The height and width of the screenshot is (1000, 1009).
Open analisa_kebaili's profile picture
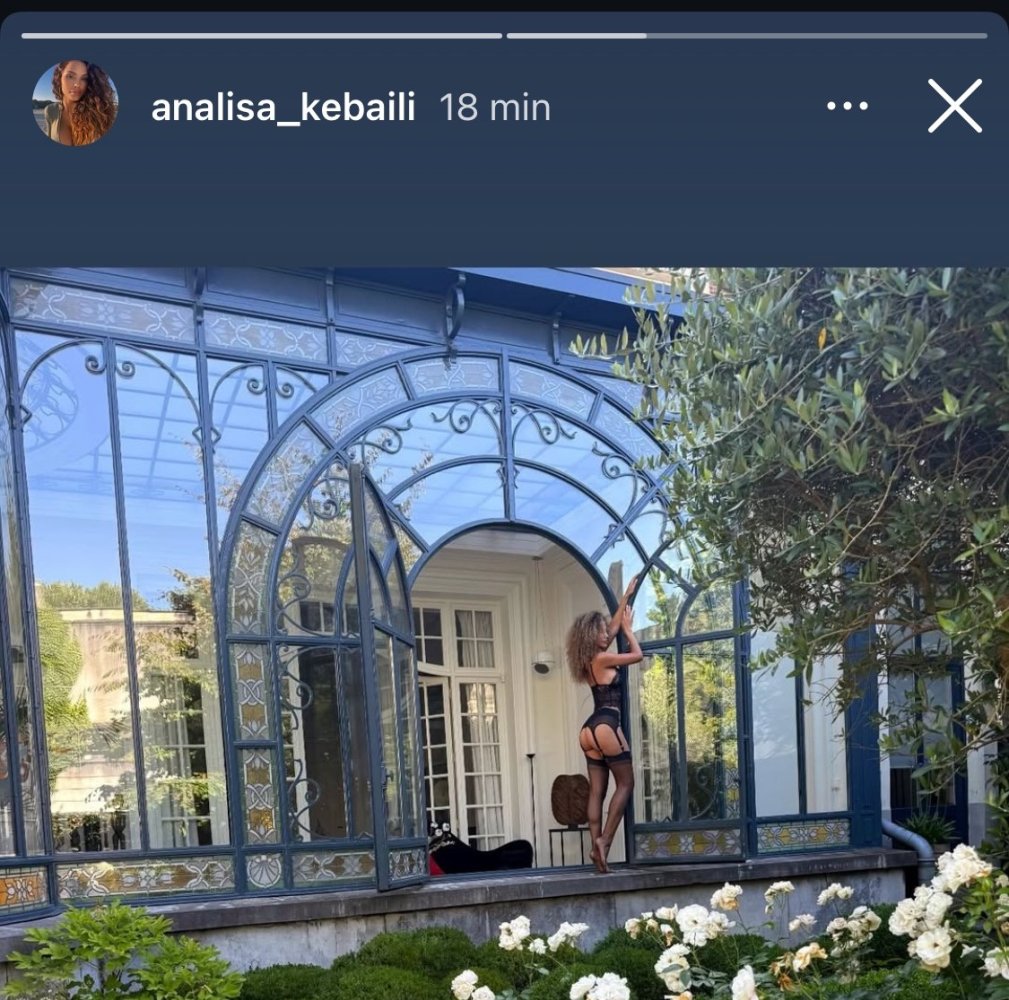pos(75,104)
